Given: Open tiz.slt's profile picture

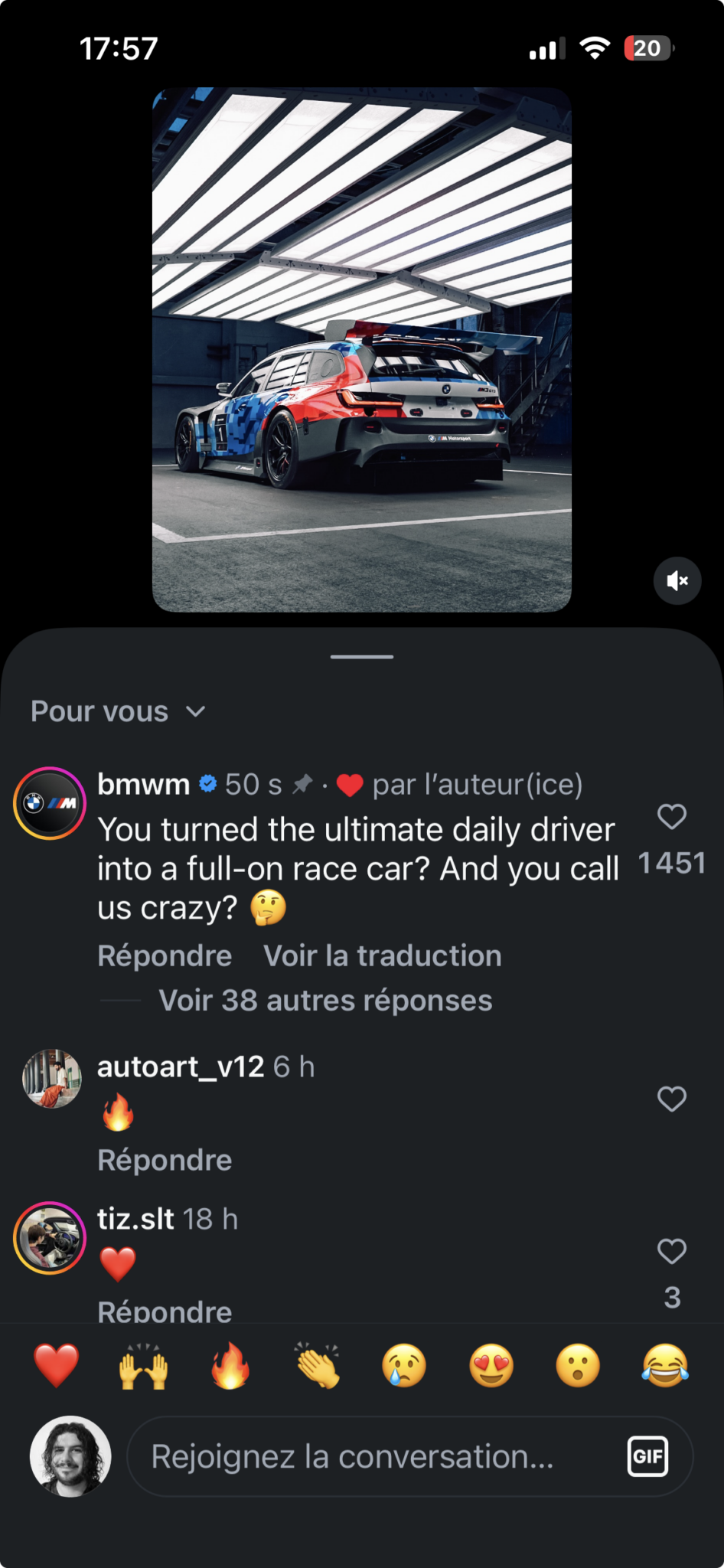Looking at the screenshot, I should [50, 1238].
